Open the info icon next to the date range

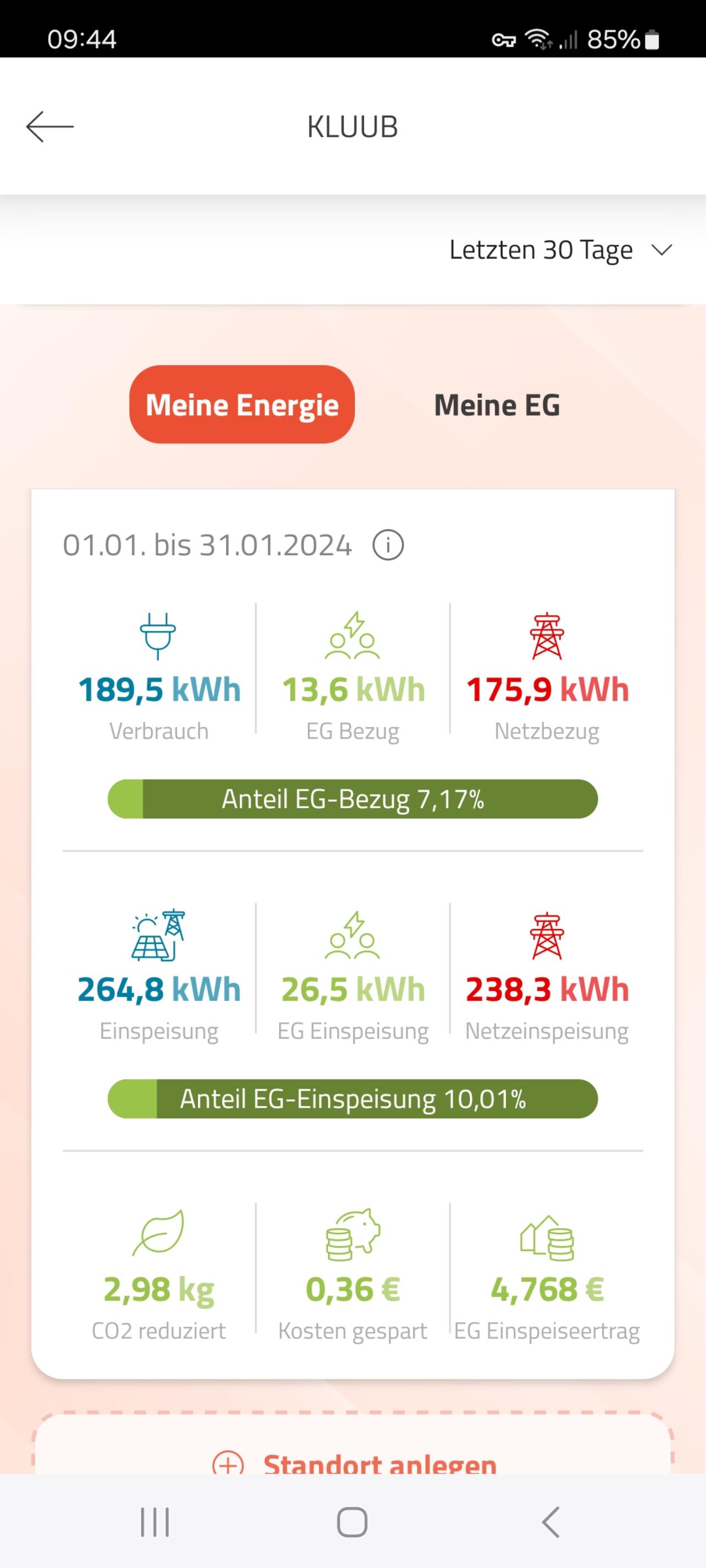[388, 545]
